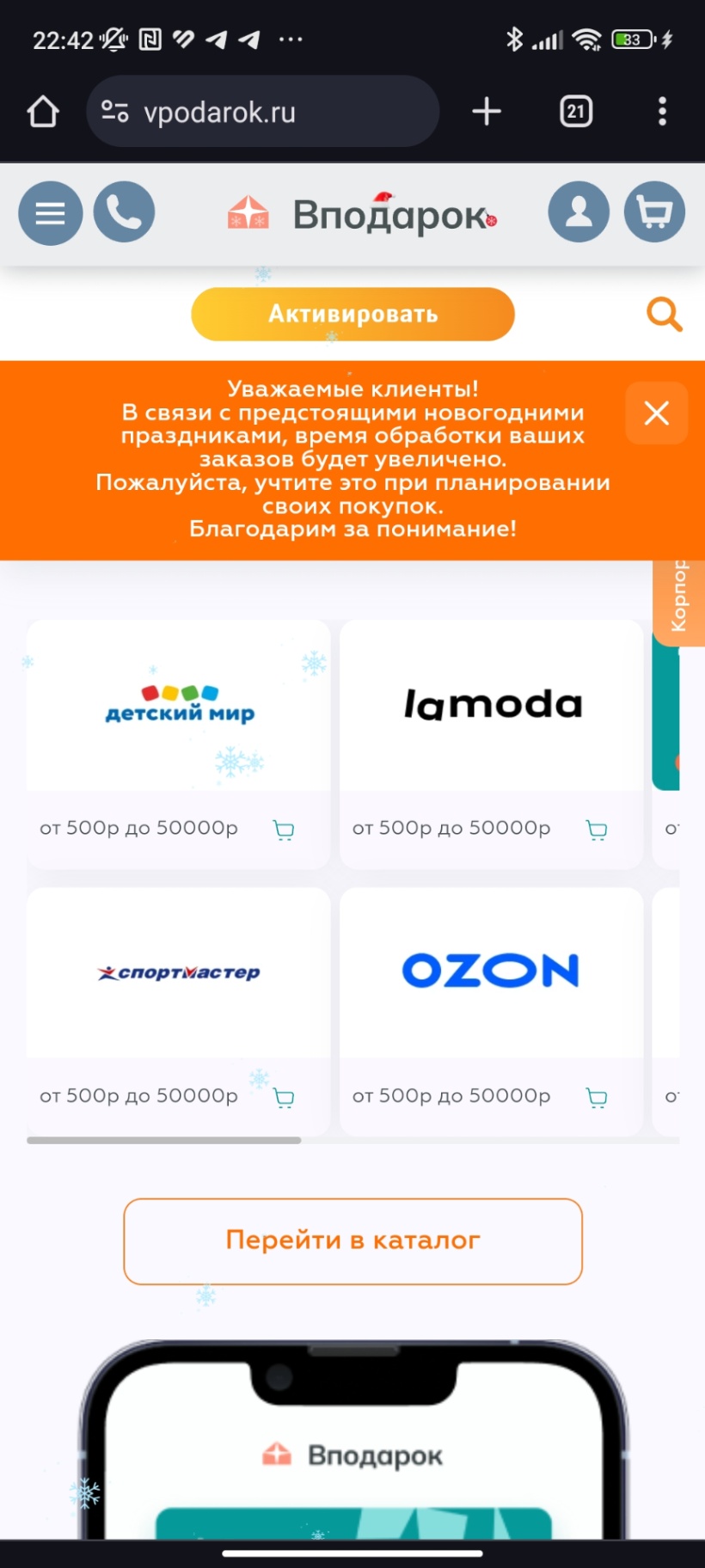Viewport: 705px width, 1568px height.
Task: Open the Lamoda gift card
Action: pyautogui.click(x=492, y=705)
